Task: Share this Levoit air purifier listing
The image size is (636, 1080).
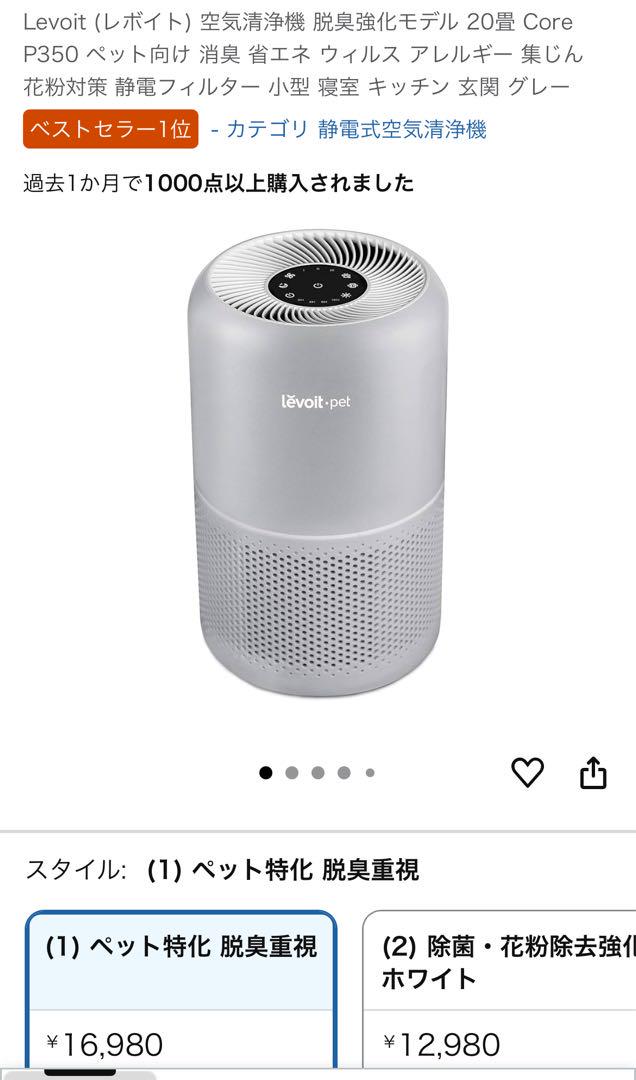Action: click(x=593, y=772)
